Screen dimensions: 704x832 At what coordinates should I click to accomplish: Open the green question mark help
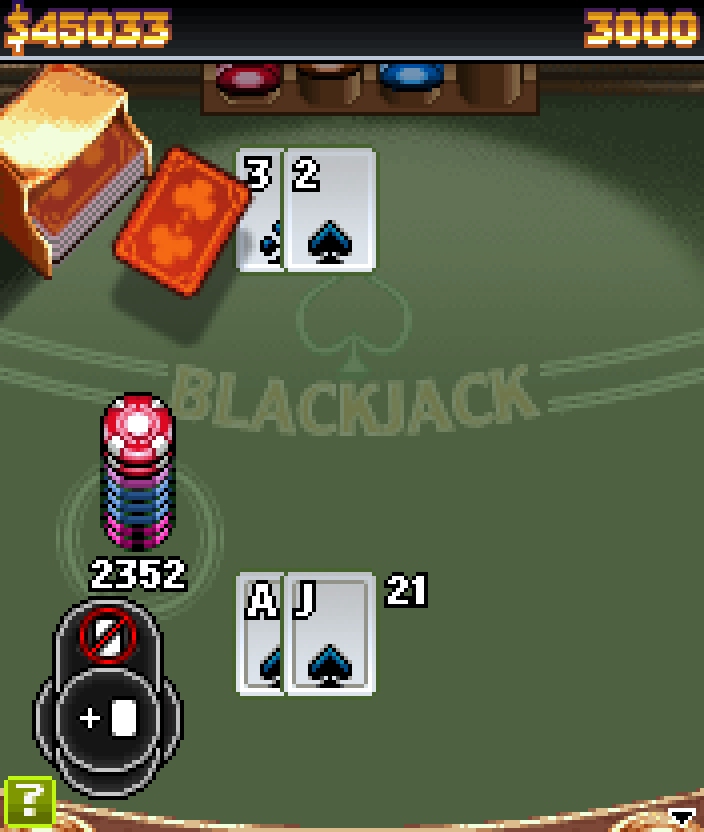(27, 801)
